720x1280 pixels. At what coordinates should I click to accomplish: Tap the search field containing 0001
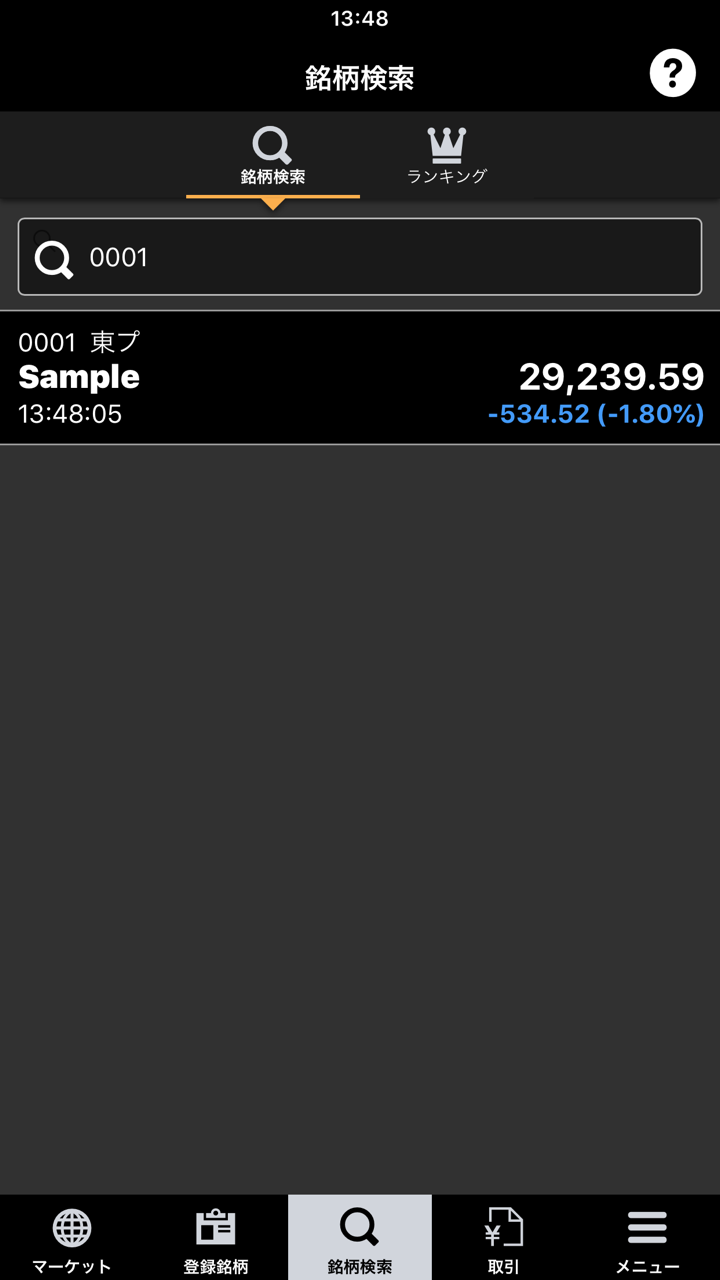tap(360, 257)
